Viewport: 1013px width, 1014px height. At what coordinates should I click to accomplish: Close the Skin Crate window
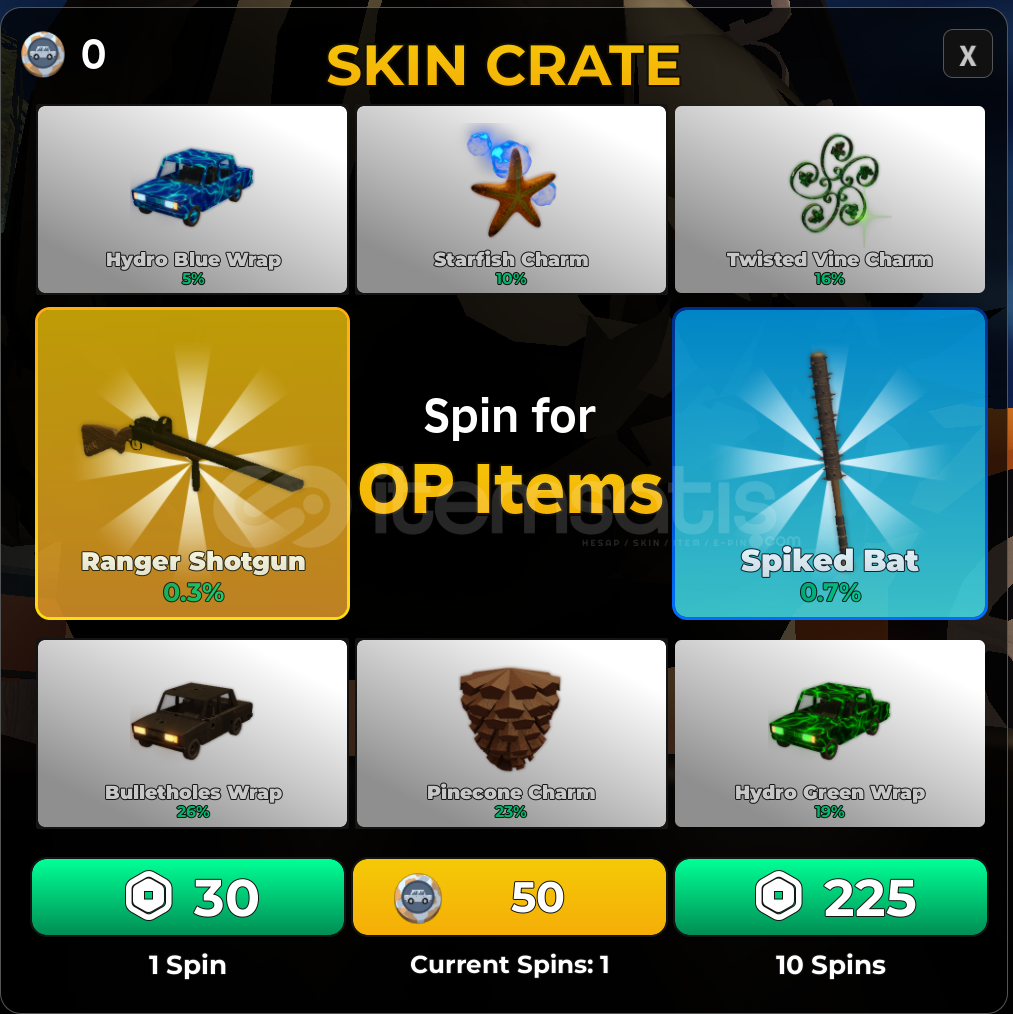click(x=967, y=55)
